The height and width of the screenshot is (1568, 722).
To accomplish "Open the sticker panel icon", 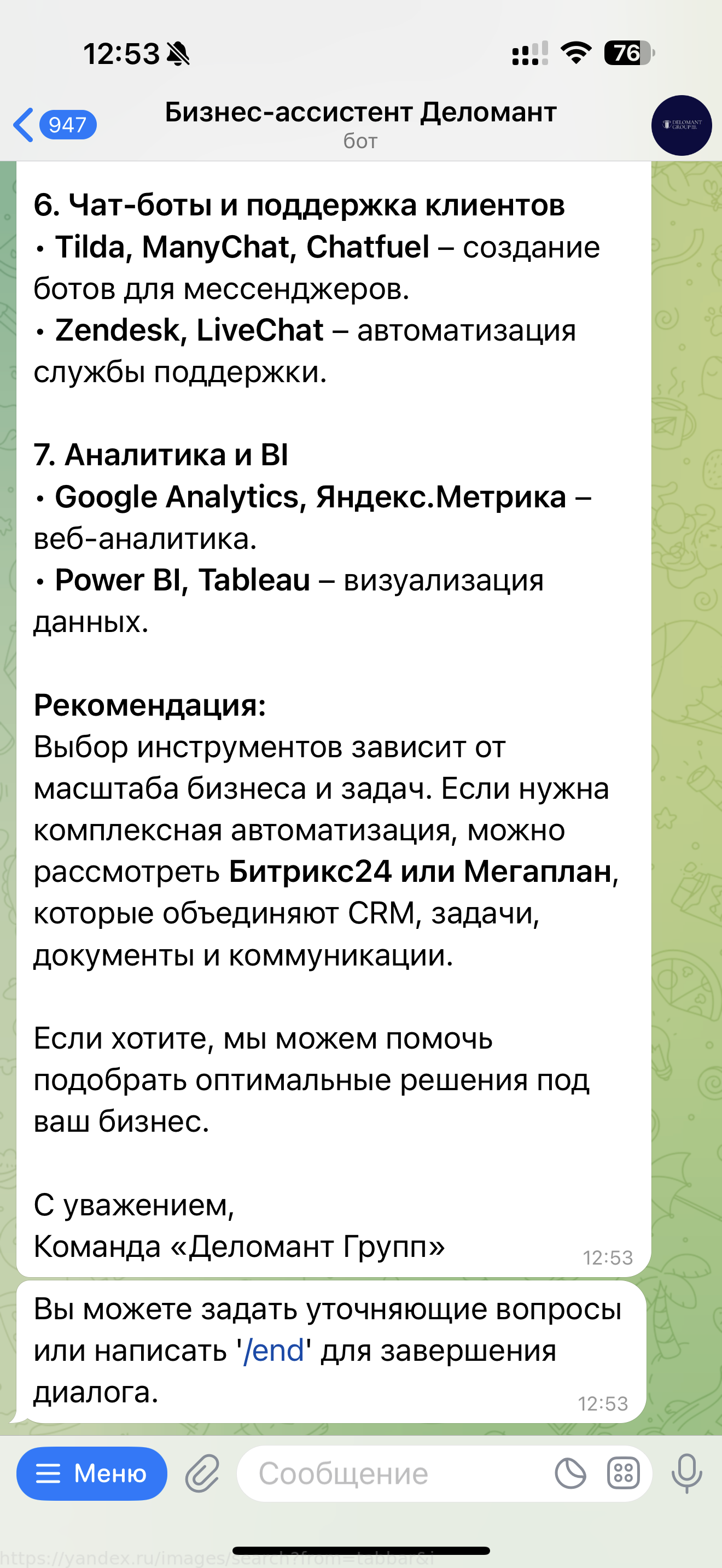I will tap(570, 1473).
